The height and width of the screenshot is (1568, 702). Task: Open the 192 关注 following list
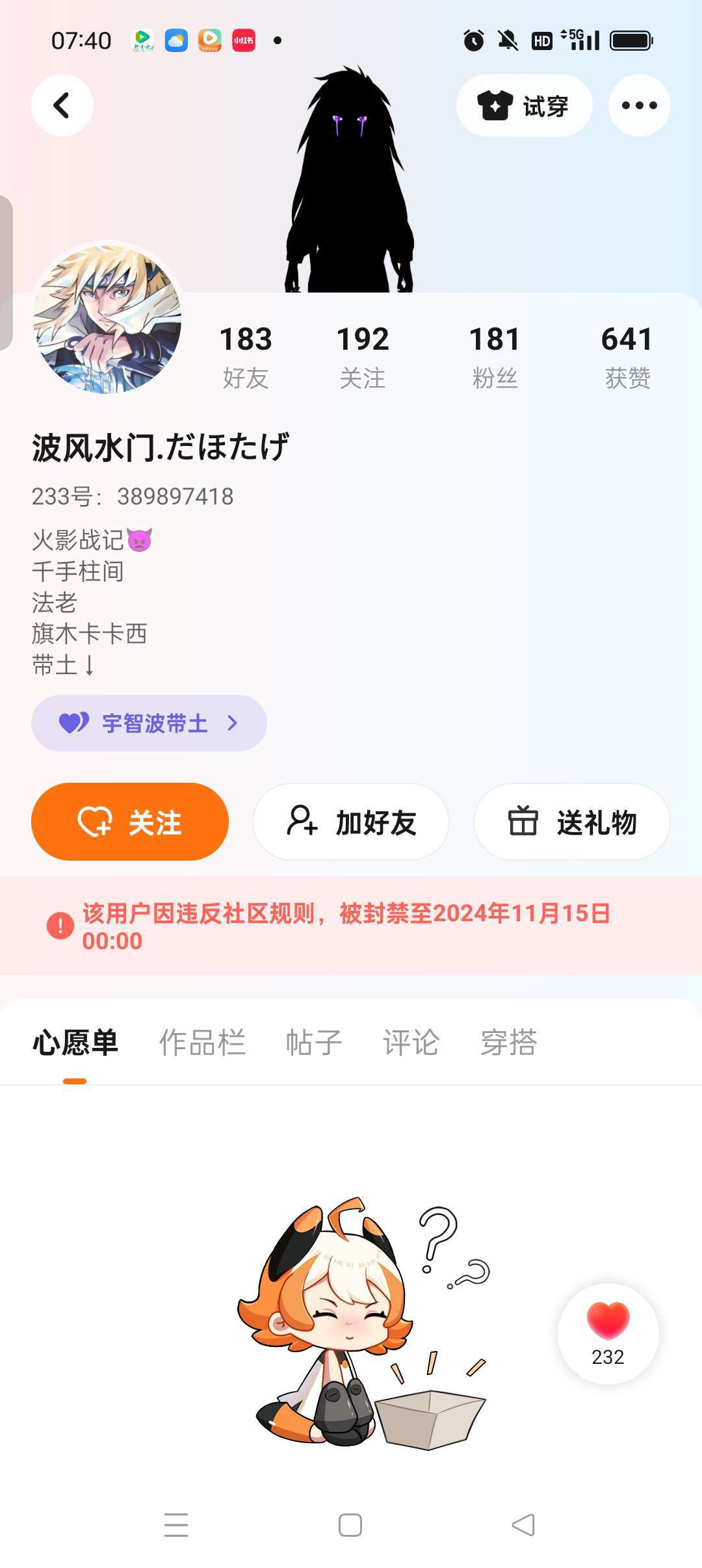pyautogui.click(x=363, y=356)
